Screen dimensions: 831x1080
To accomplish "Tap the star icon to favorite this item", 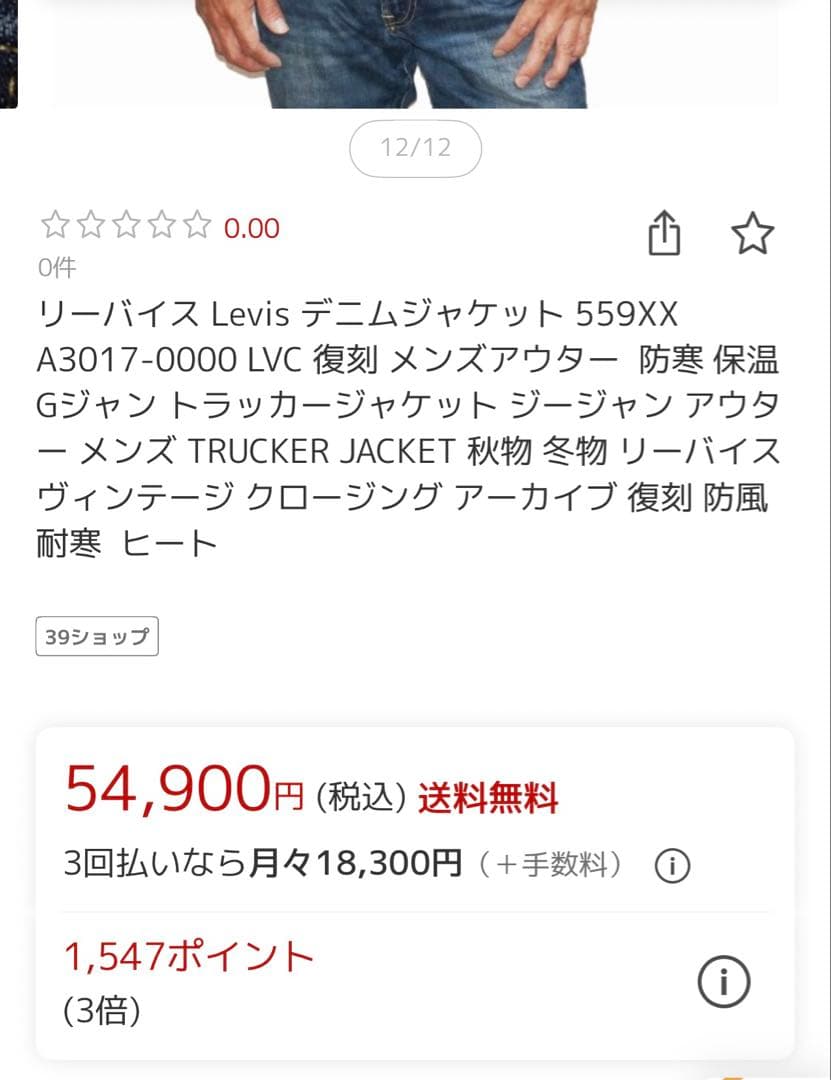I will click(753, 234).
